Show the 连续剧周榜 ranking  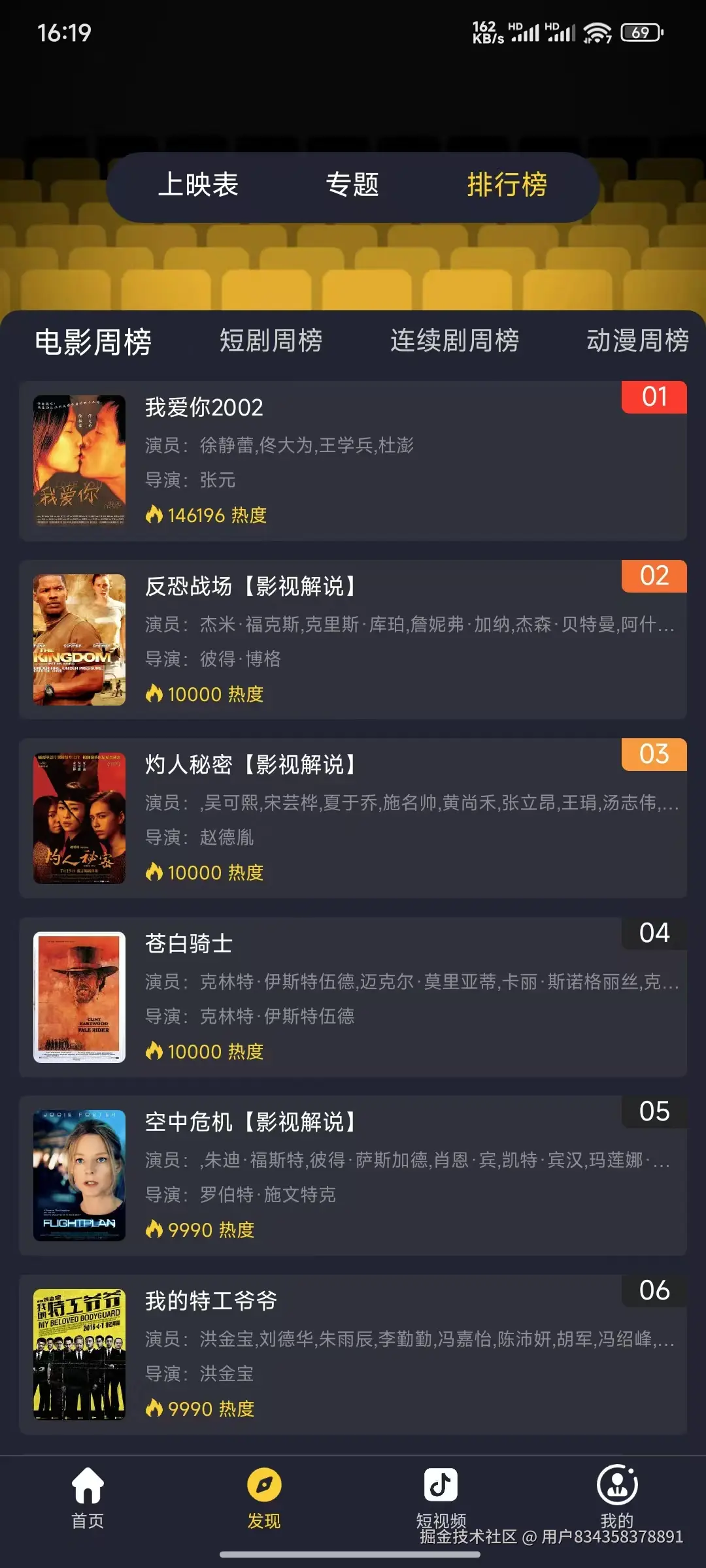tap(454, 341)
